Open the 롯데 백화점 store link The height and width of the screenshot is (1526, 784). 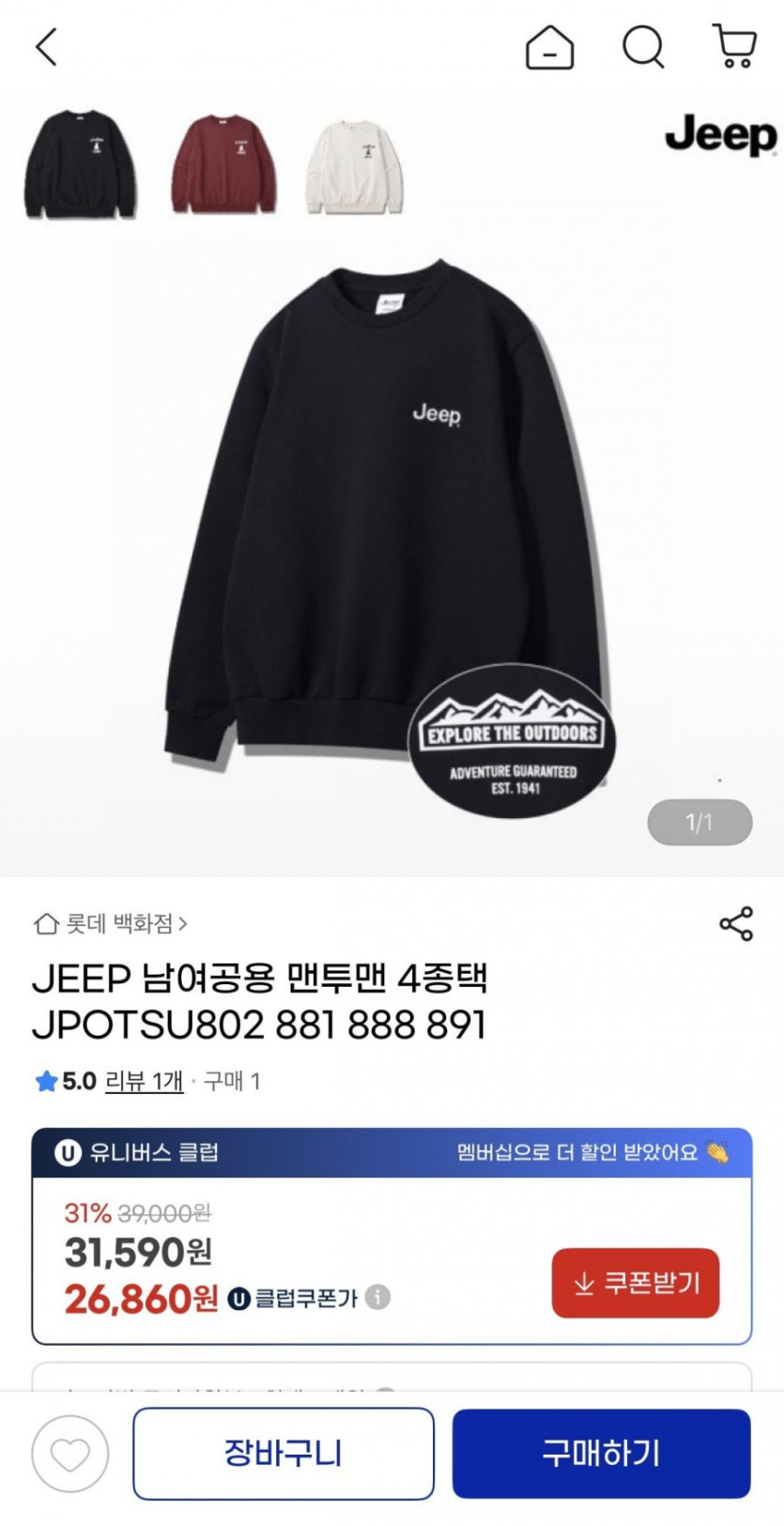[111, 924]
